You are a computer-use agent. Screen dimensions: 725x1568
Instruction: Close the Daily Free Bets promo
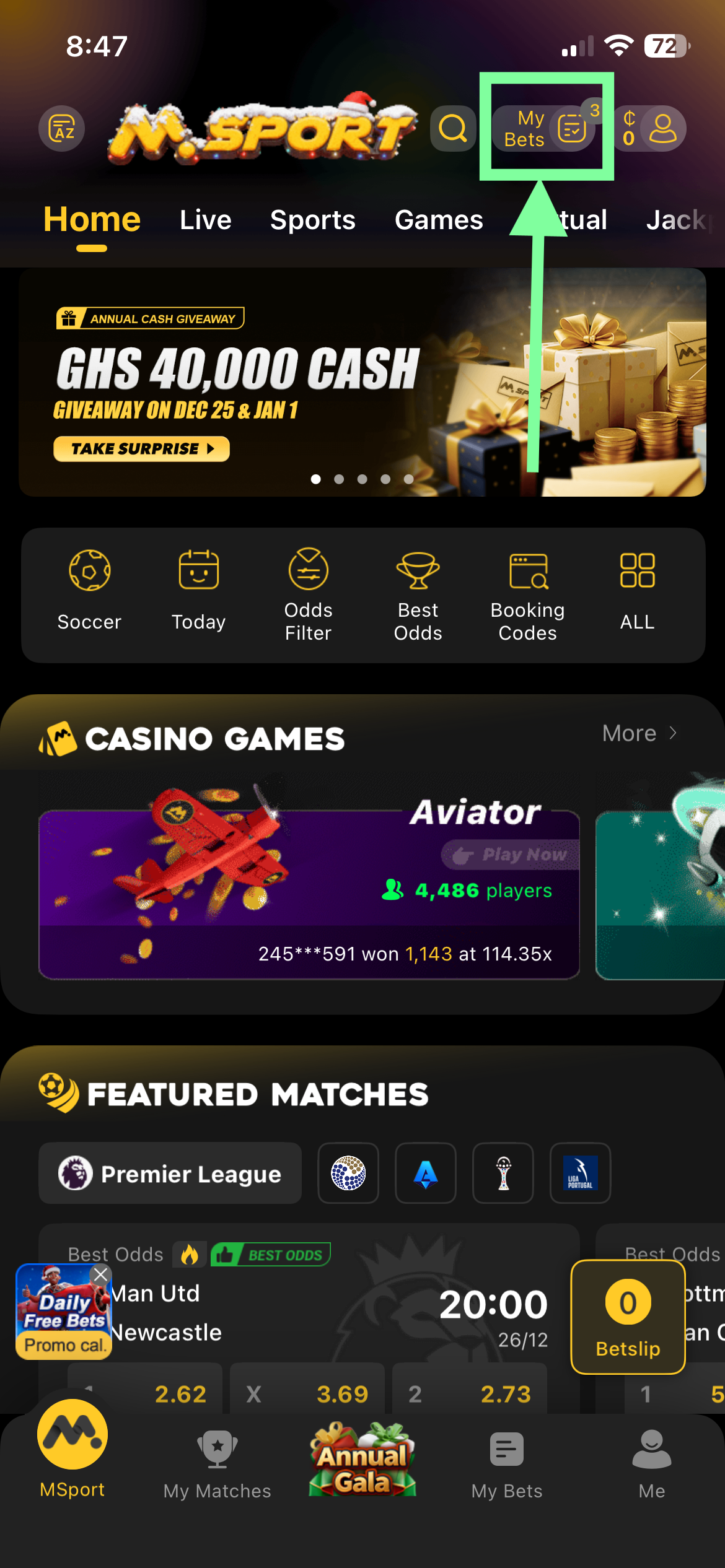click(100, 1274)
